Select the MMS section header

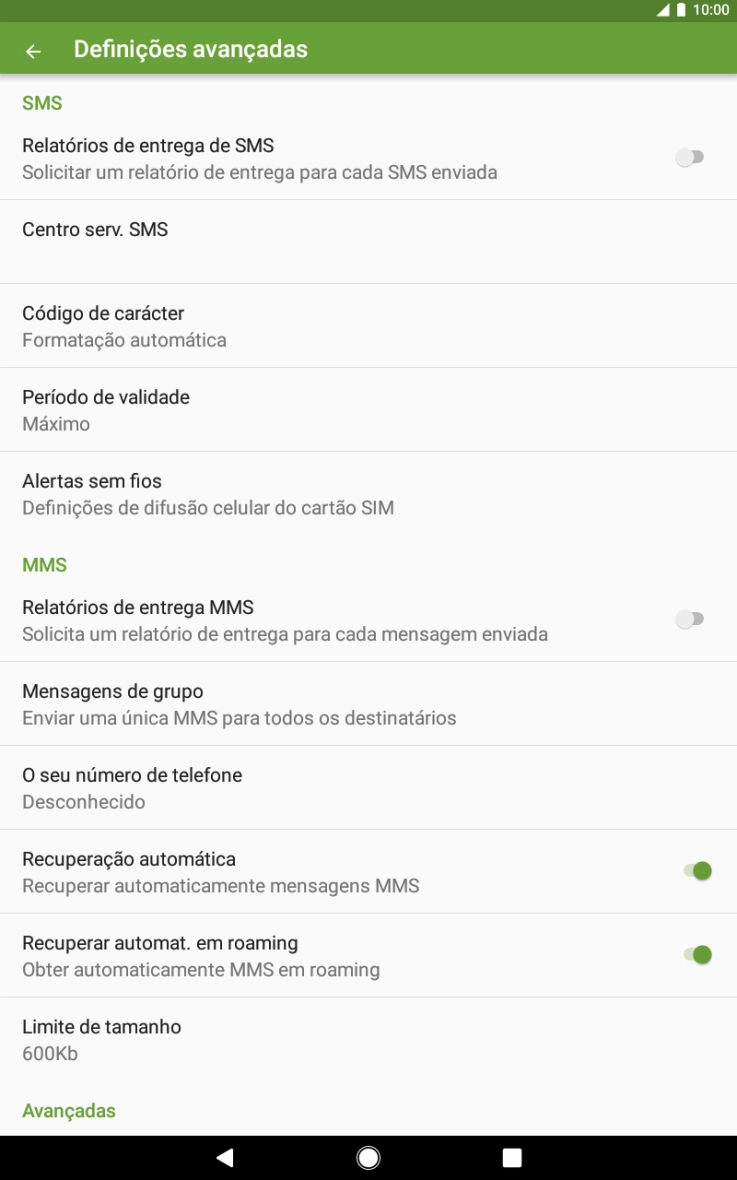[44, 564]
